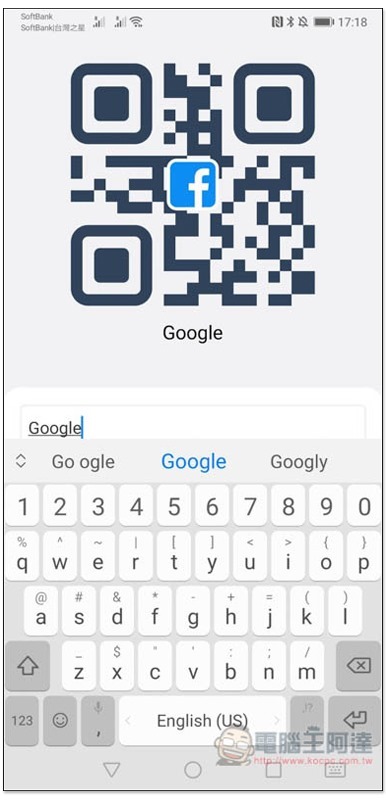Expand the keyboard suggestion options arrow
The width and height of the screenshot is (386, 800).
point(21,461)
